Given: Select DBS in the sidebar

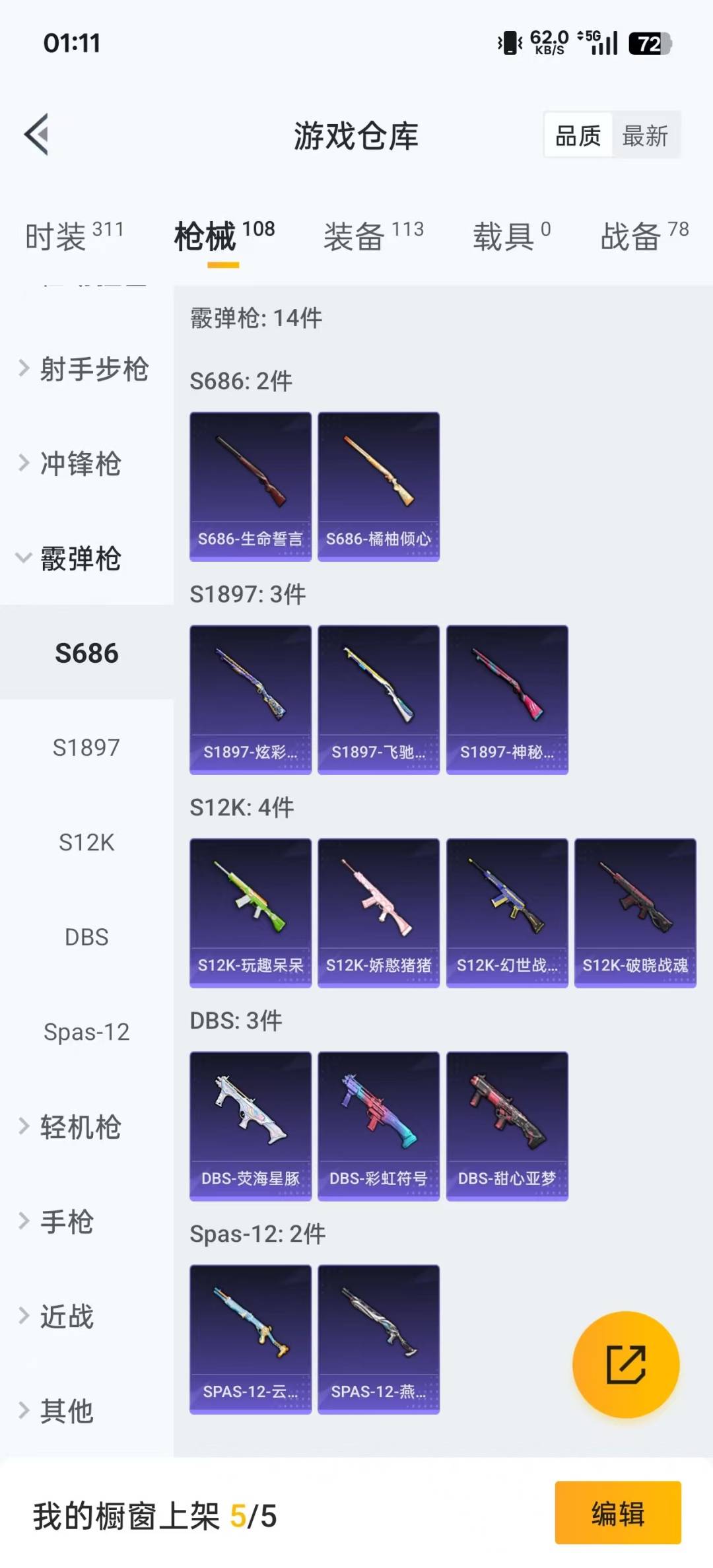Looking at the screenshot, I should (x=86, y=937).
